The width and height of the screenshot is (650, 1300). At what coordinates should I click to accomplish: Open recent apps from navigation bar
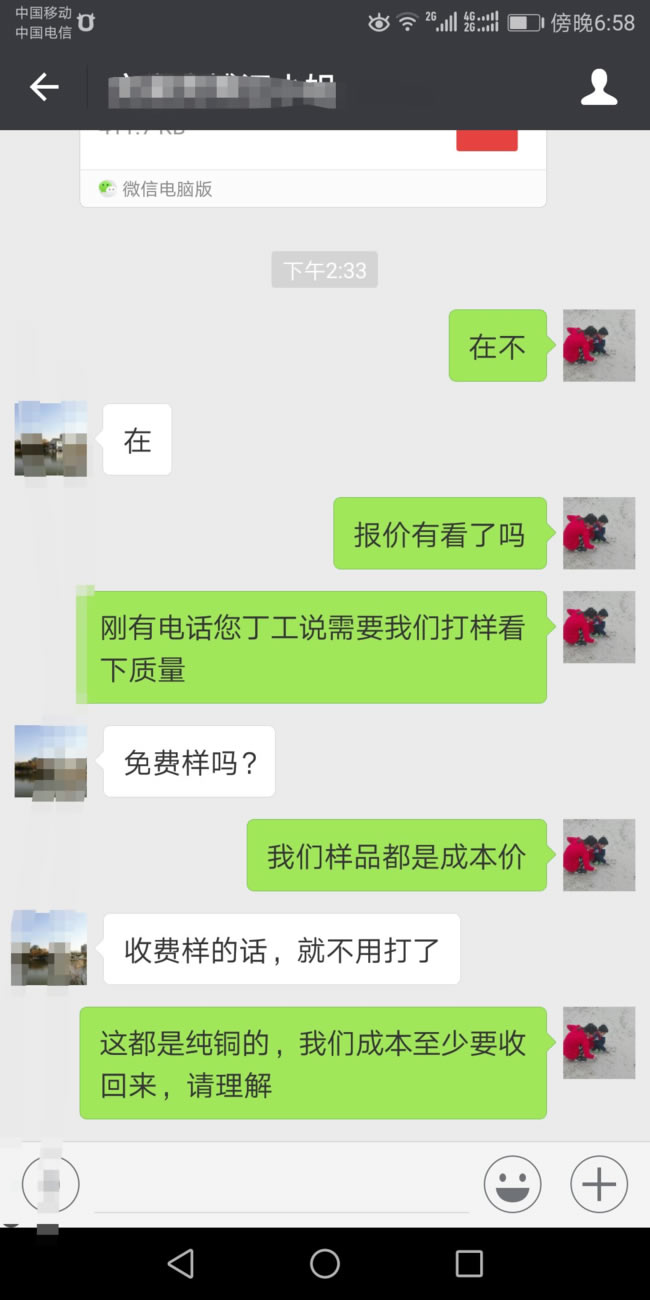point(469,1263)
